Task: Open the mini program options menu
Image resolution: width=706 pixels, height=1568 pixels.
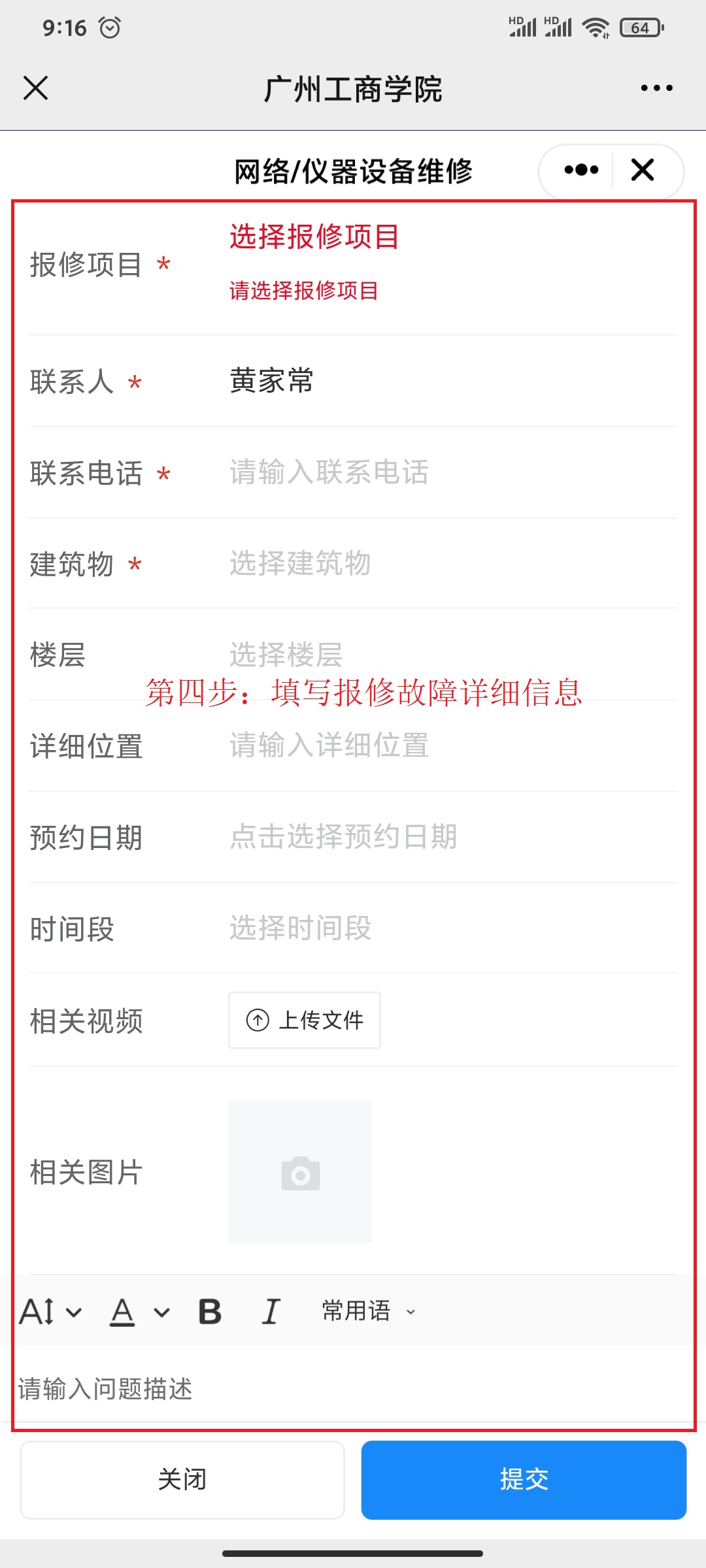Action: tap(581, 171)
